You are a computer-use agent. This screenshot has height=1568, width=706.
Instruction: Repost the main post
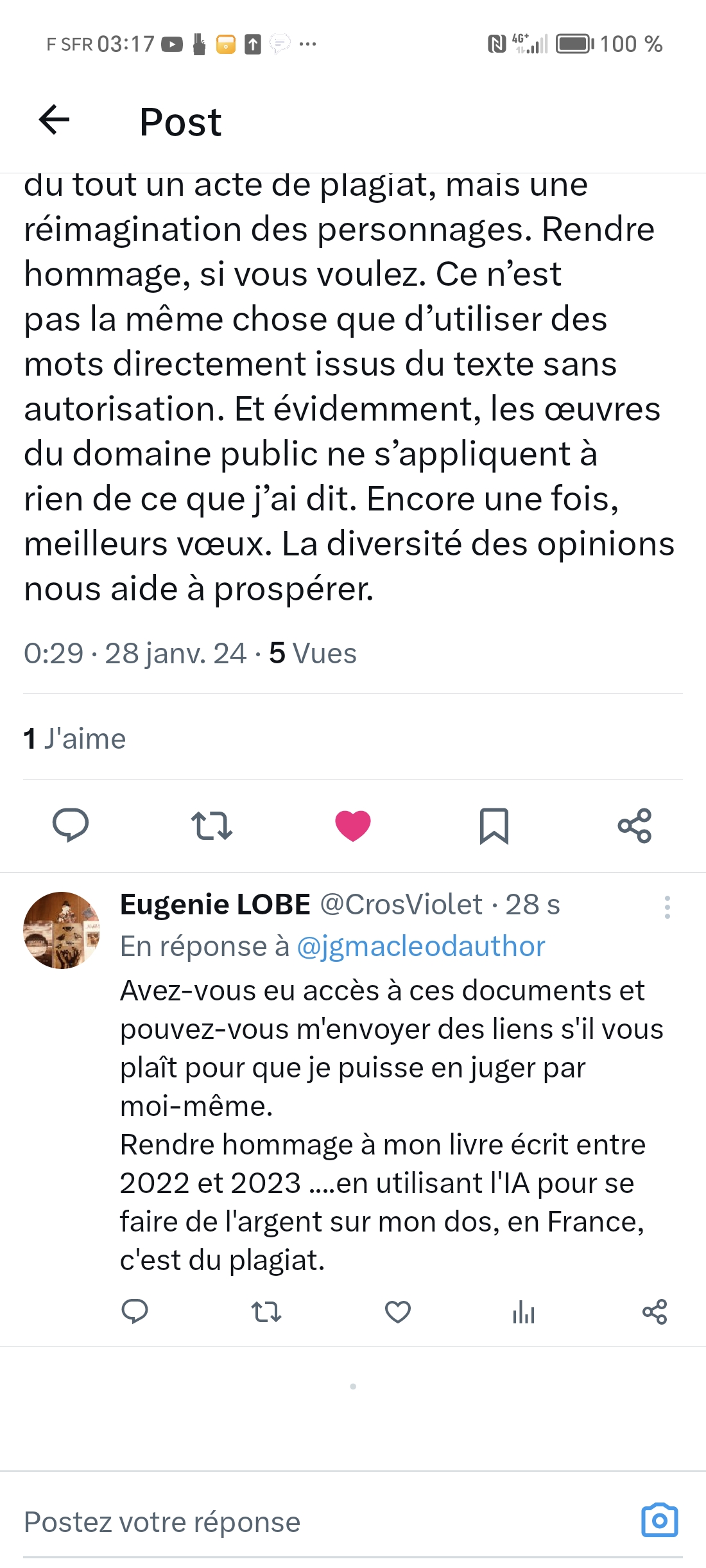pos(211,825)
